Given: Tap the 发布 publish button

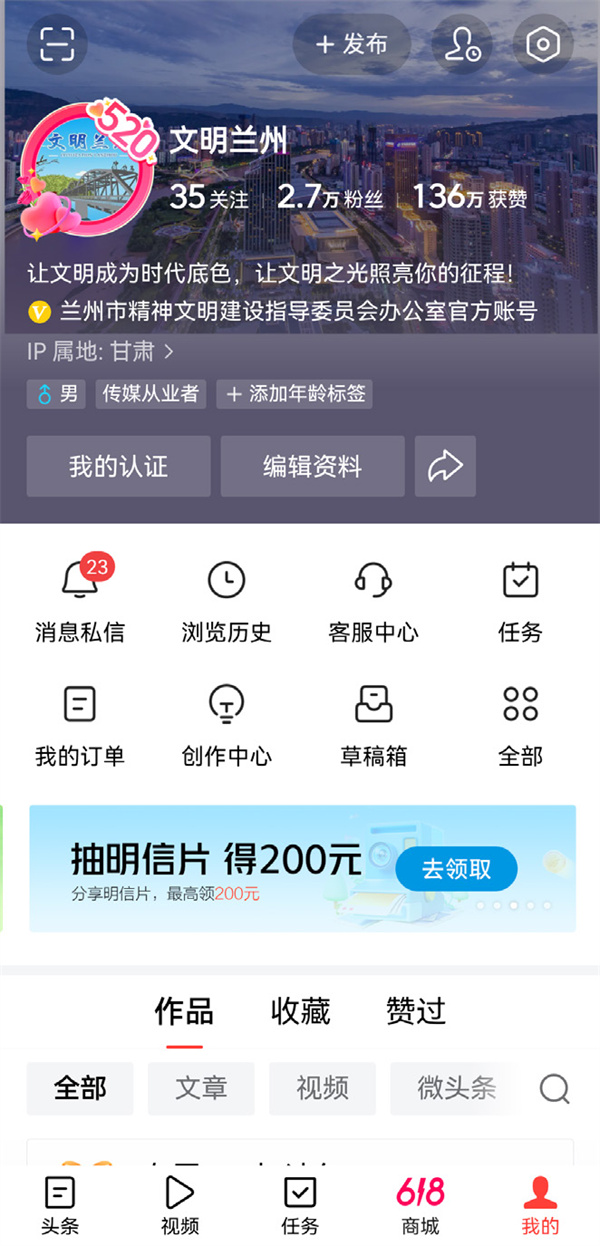Looking at the screenshot, I should click(351, 44).
